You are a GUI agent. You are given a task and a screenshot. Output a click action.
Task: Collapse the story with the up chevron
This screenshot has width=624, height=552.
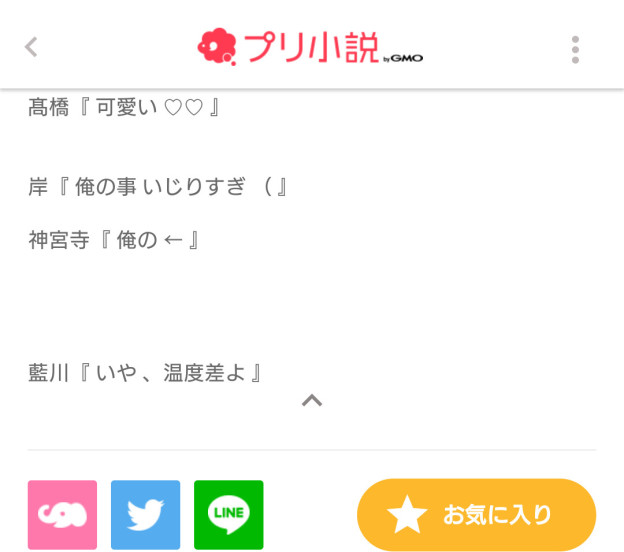(312, 400)
